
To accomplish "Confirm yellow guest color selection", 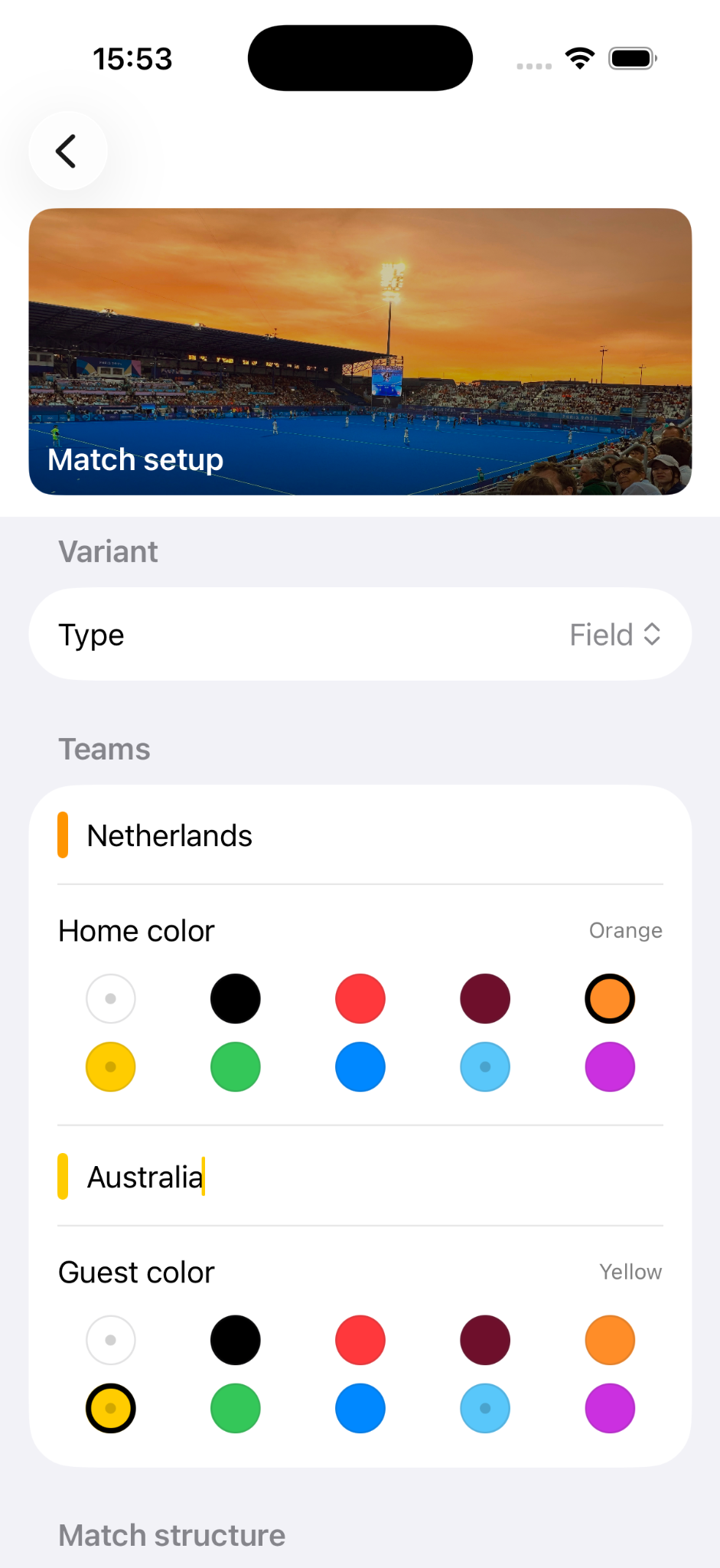I will click(110, 1408).
